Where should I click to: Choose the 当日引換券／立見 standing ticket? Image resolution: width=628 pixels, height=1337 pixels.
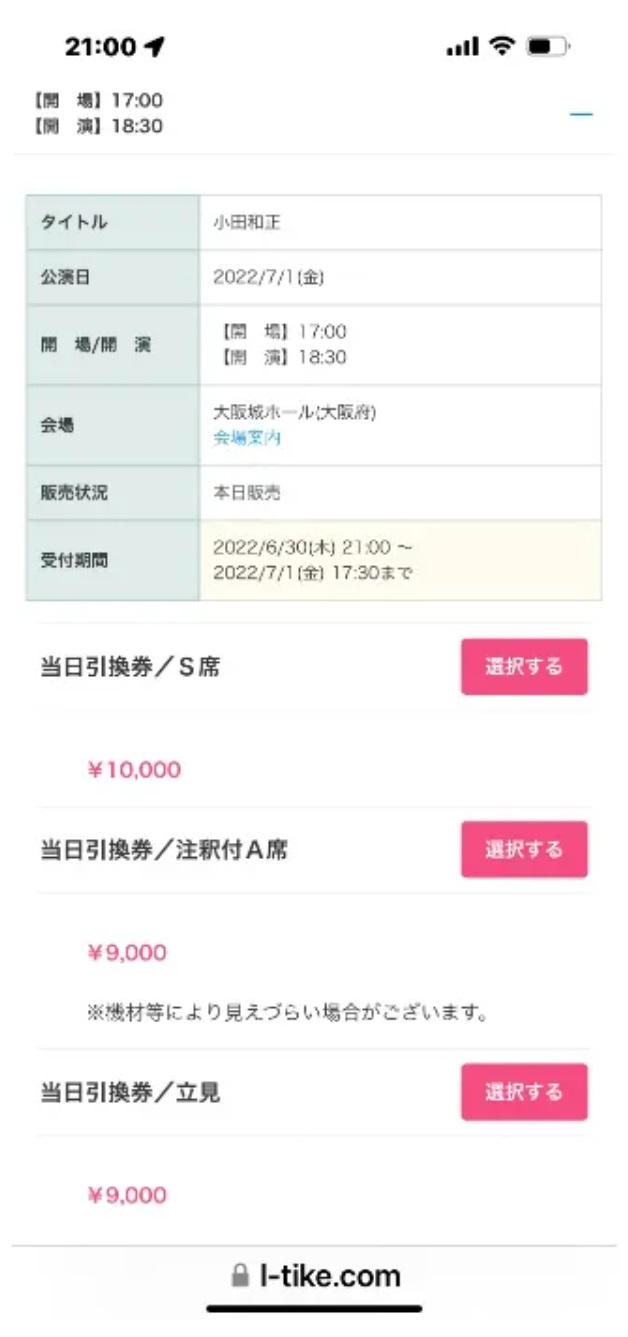pyautogui.click(x=523, y=1092)
